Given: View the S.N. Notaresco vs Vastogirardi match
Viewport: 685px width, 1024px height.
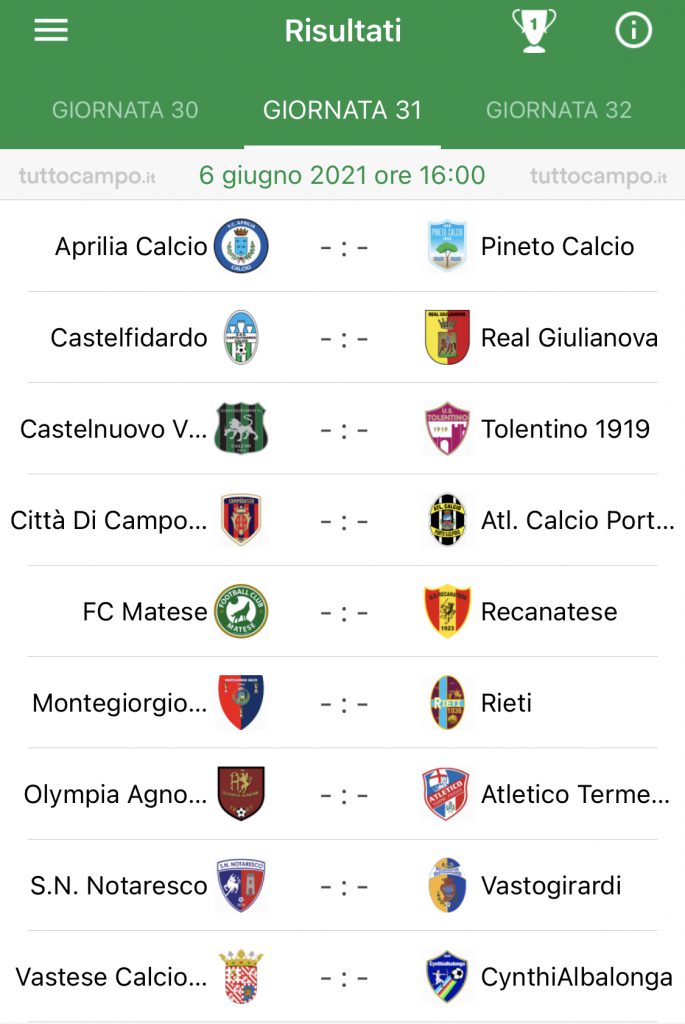Looking at the screenshot, I should pos(342,886).
